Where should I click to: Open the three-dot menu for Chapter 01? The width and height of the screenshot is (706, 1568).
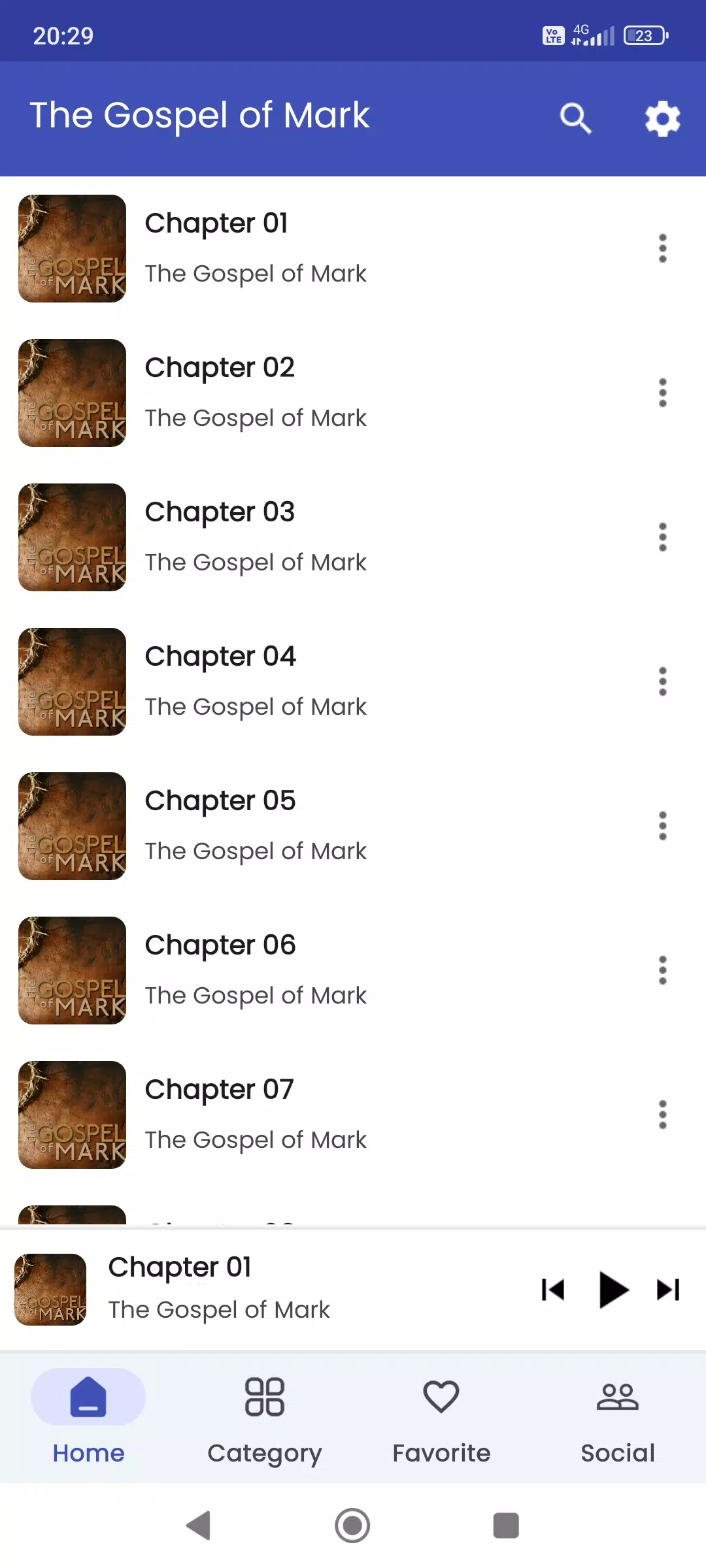pos(662,248)
